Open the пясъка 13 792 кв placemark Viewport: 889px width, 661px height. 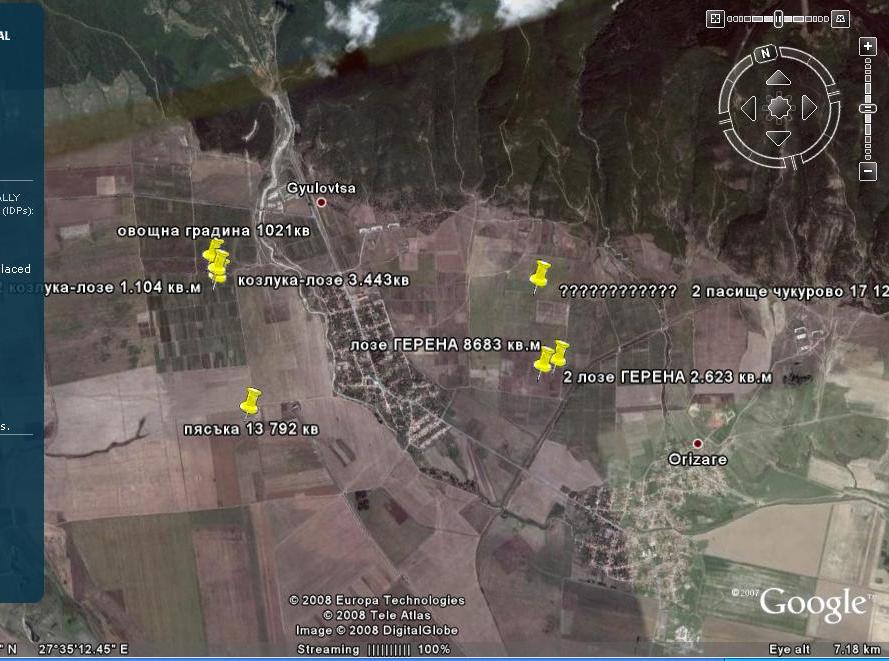[x=250, y=402]
